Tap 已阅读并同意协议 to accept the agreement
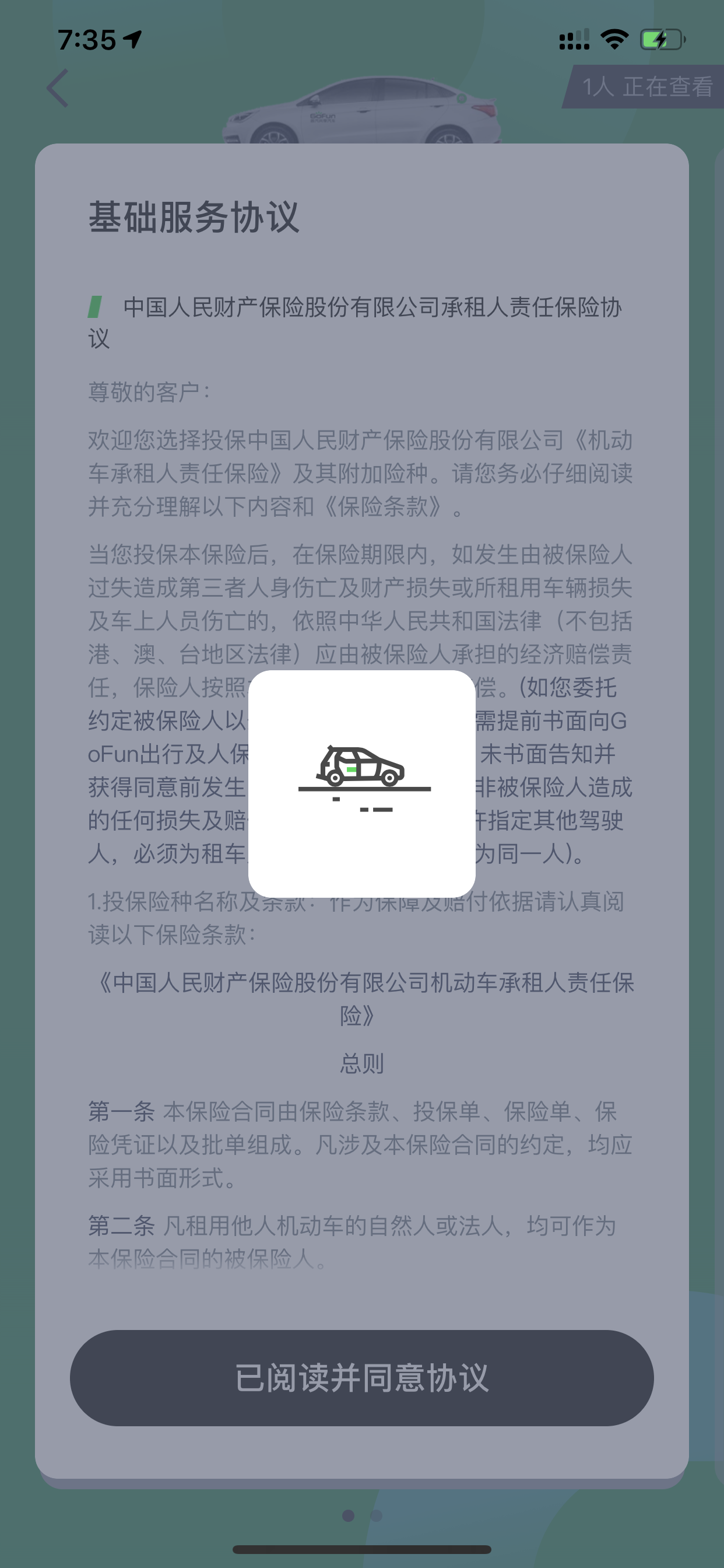The image size is (724, 1568). click(362, 1377)
